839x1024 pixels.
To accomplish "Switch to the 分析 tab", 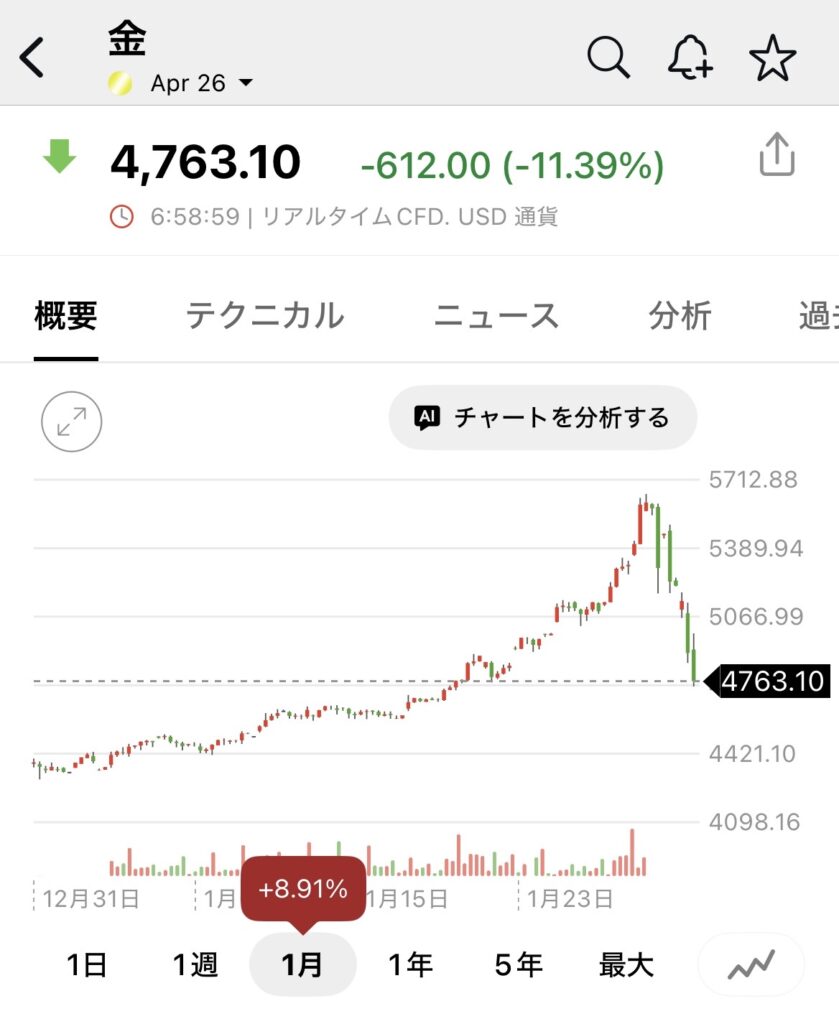I will pyautogui.click(x=680, y=316).
